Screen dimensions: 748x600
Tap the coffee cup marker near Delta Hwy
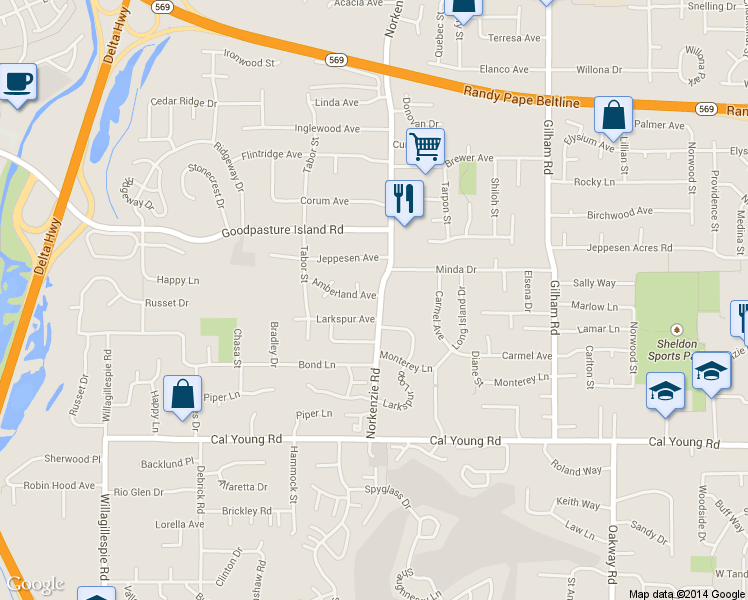[18, 83]
